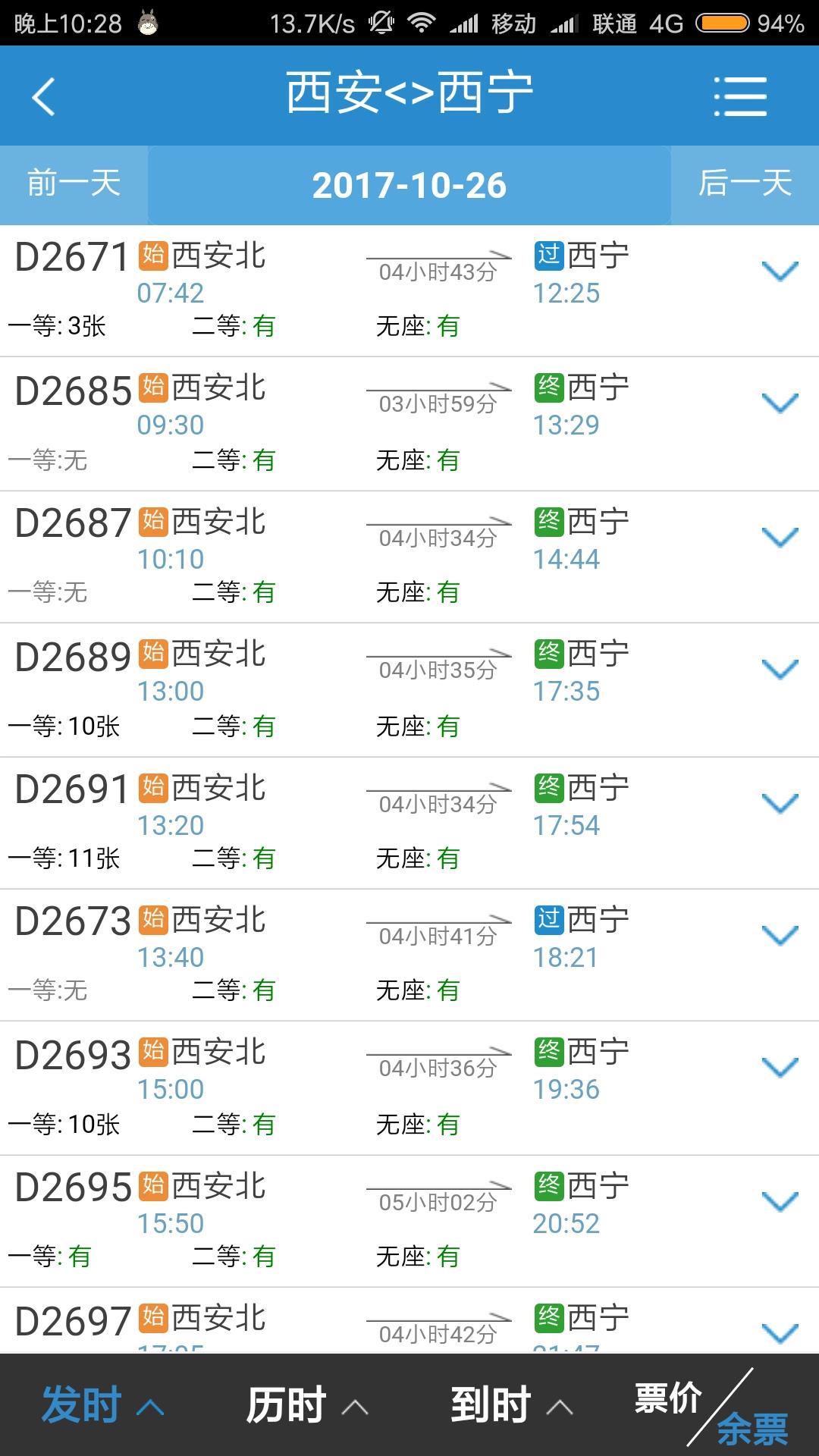Expand the D2687 train chevron
Screen dimensions: 819x1456
point(780,538)
